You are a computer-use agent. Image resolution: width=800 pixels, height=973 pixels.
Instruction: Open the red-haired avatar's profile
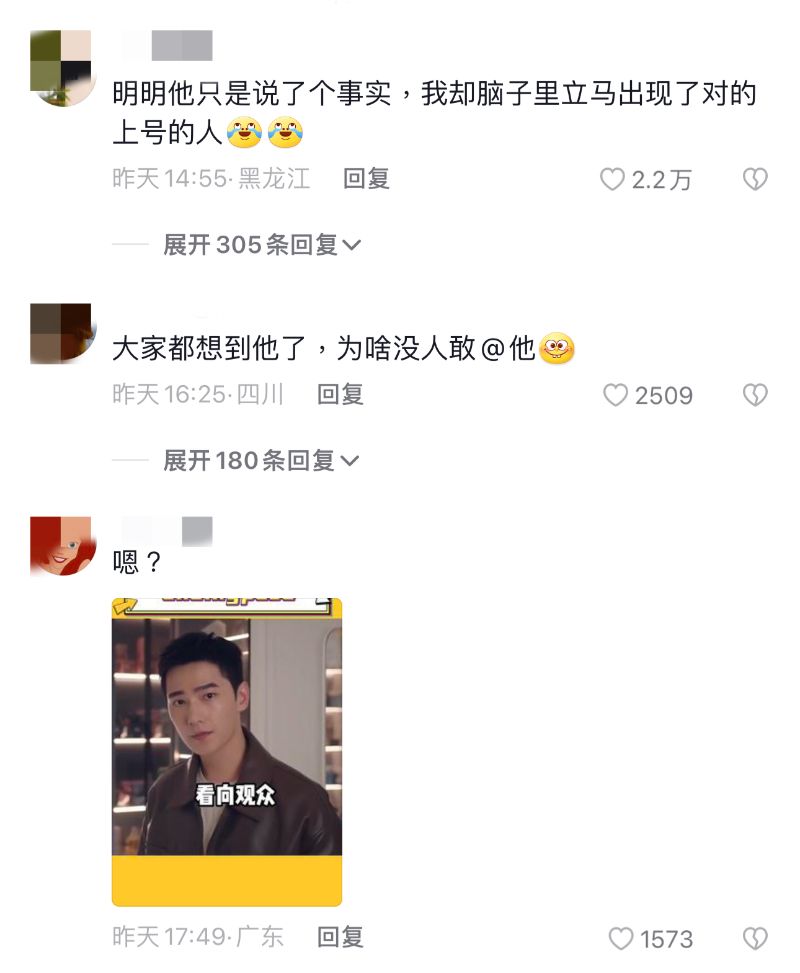pos(62,546)
